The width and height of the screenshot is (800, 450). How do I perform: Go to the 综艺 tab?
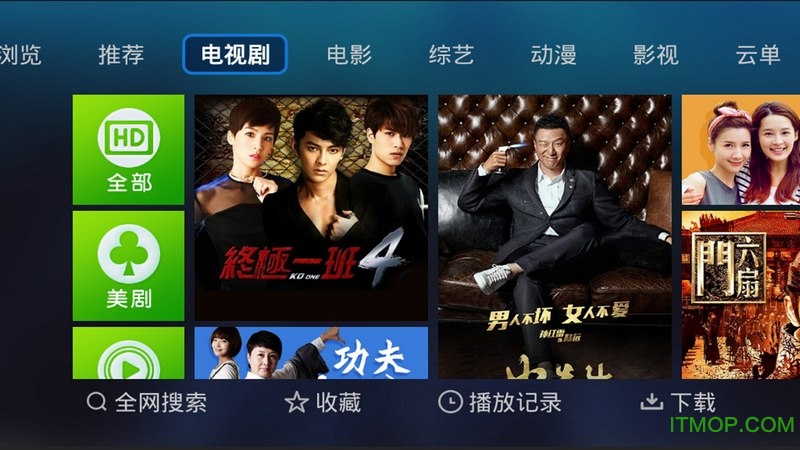[451, 55]
